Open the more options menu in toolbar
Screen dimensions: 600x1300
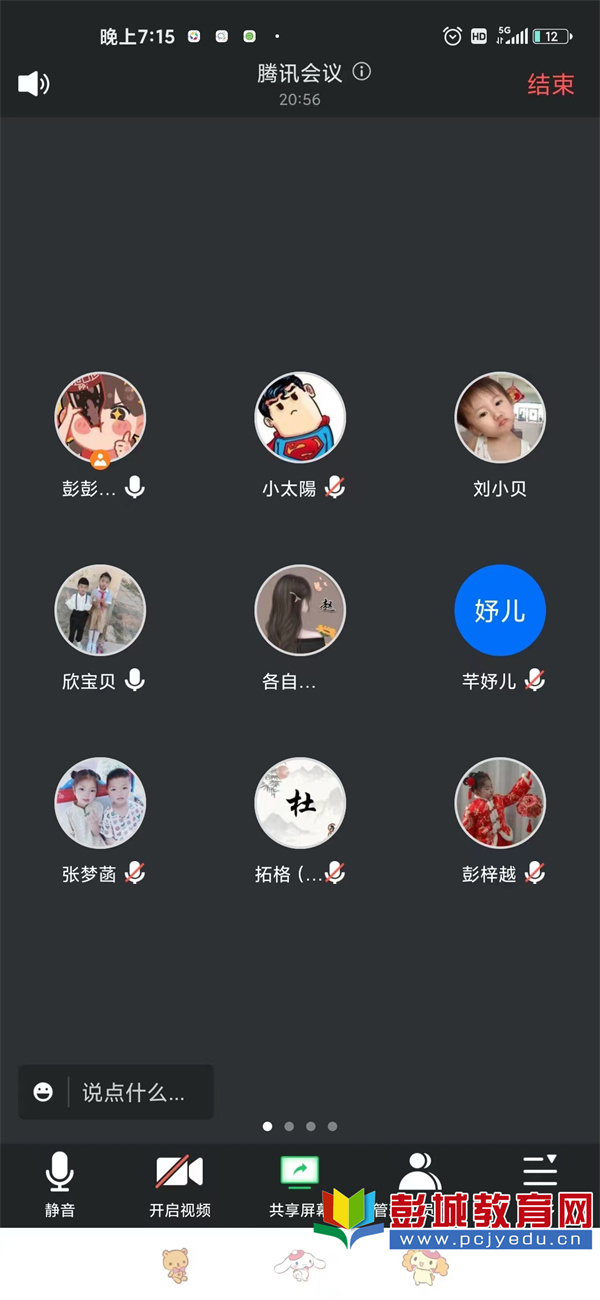point(540,1172)
